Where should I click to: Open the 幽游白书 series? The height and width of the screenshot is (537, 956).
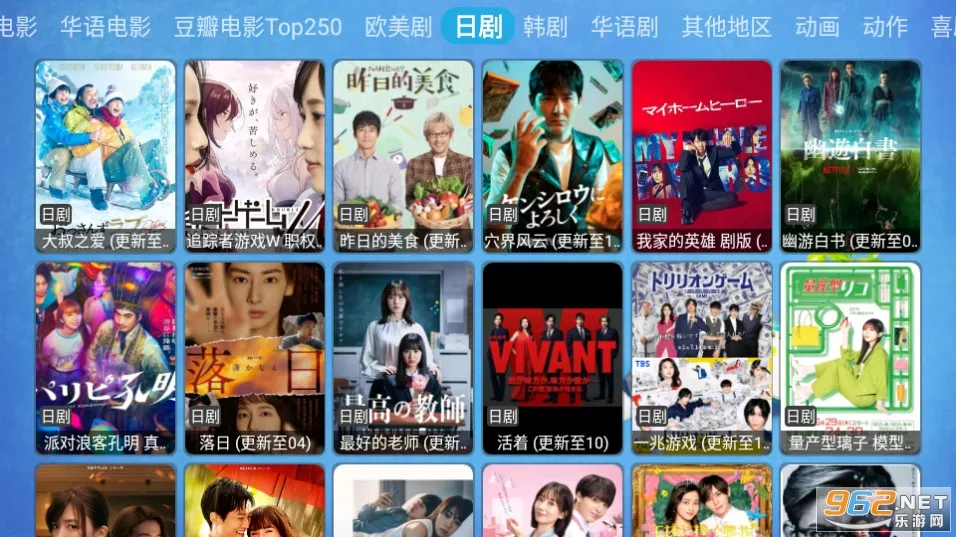pos(850,155)
